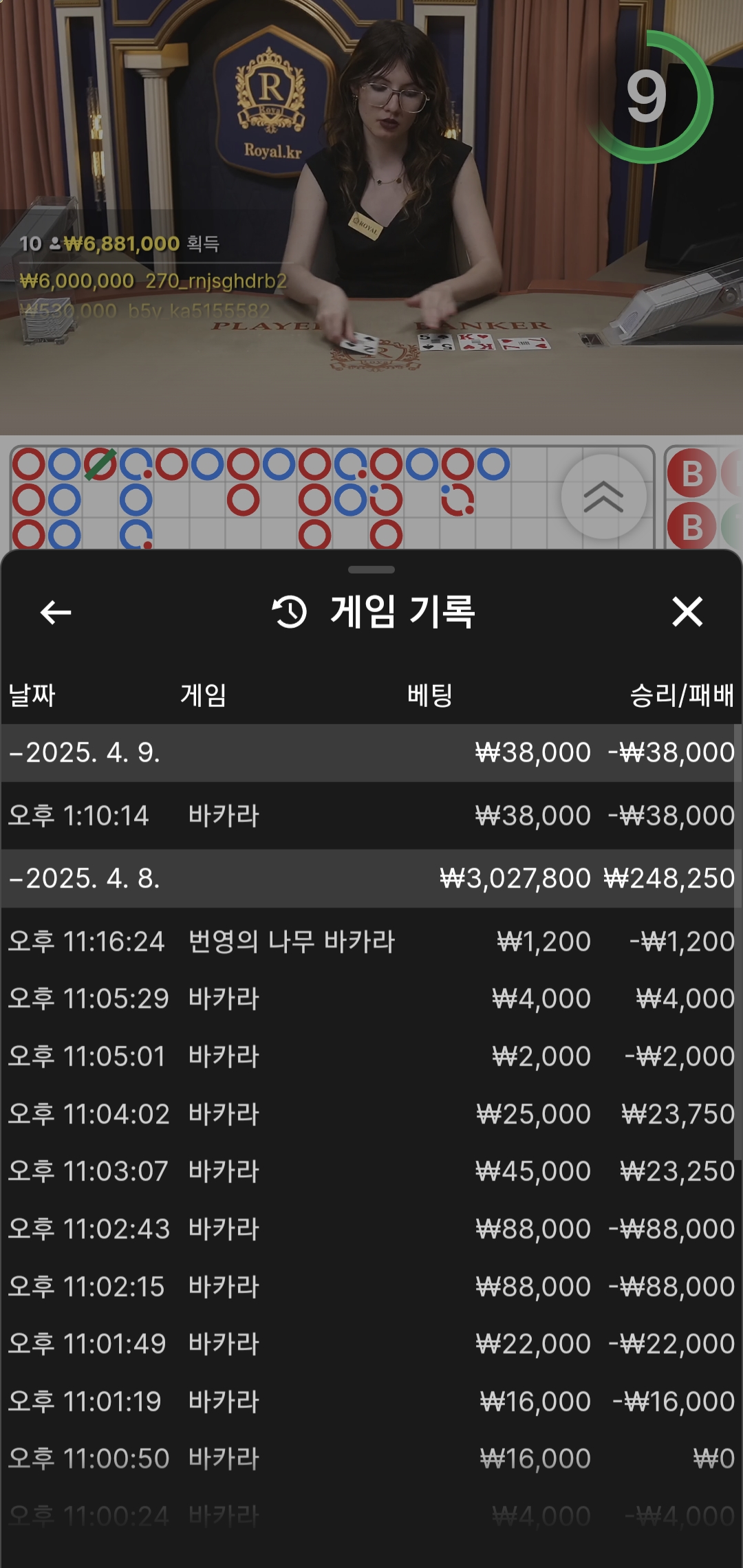Viewport: 743px width, 1568px height.
Task: Open the 오후 11:05:29 바카라 record
Action: pyautogui.click(x=371, y=999)
